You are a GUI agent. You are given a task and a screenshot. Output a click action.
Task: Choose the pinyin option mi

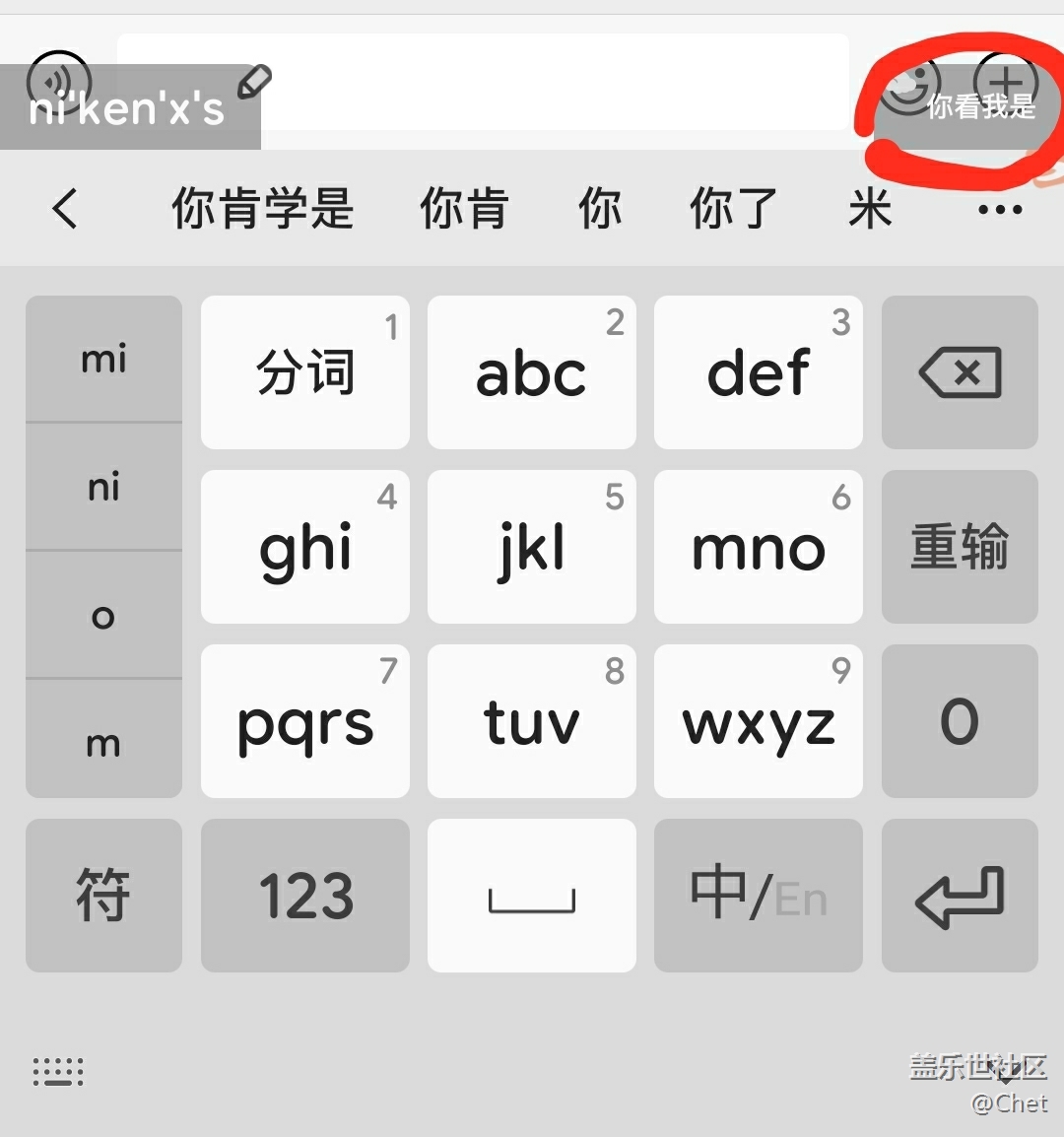pyautogui.click(x=103, y=360)
